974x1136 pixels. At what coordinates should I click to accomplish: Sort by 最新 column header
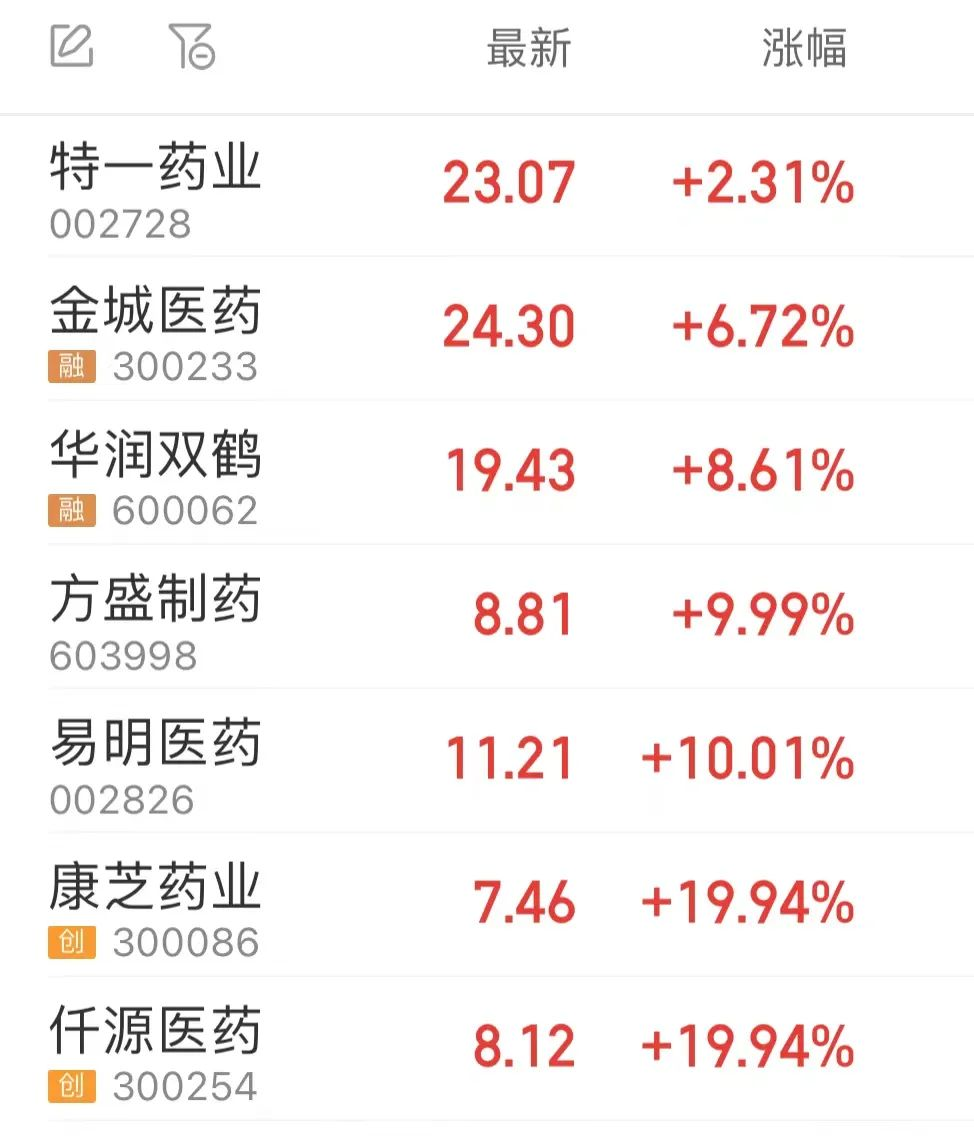pos(528,48)
